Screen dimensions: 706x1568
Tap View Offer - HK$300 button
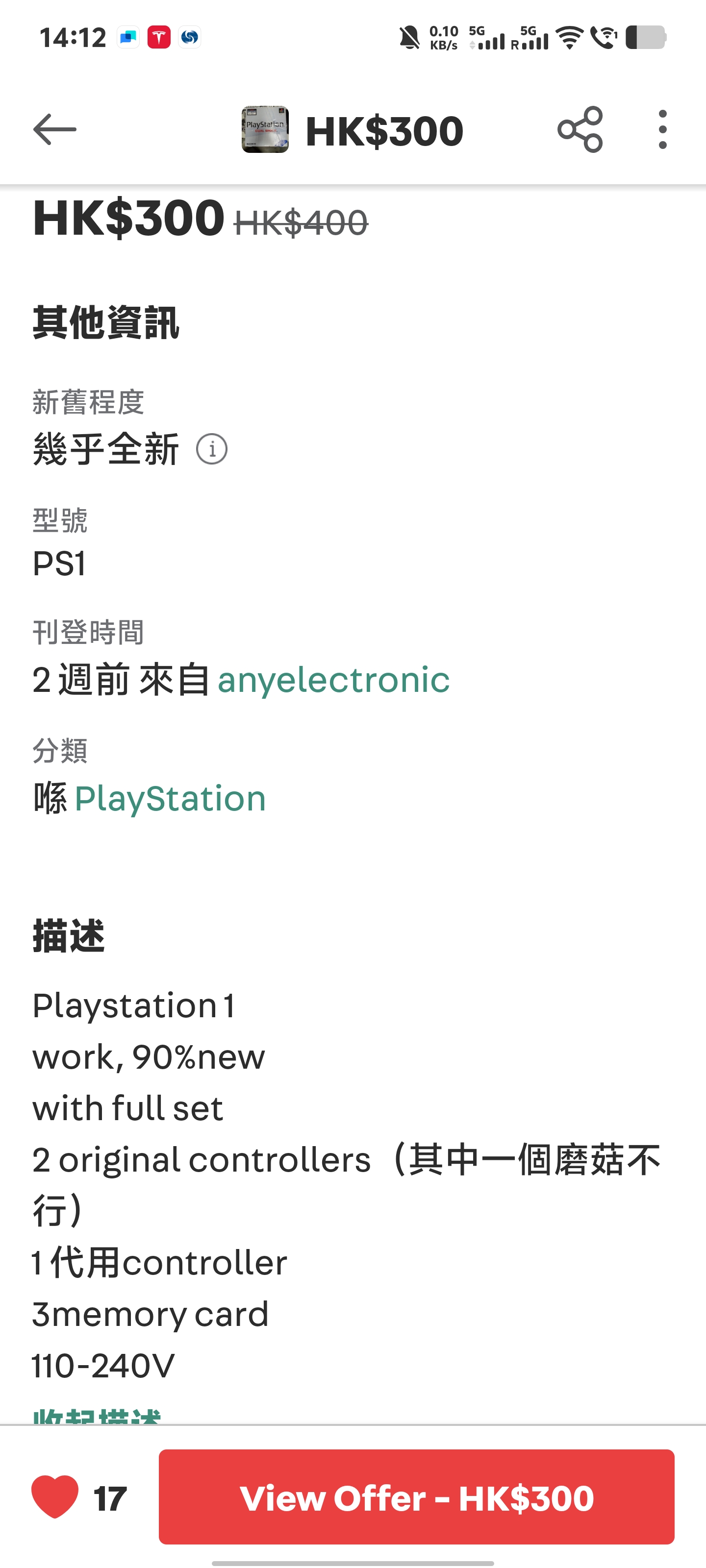[x=416, y=1497]
